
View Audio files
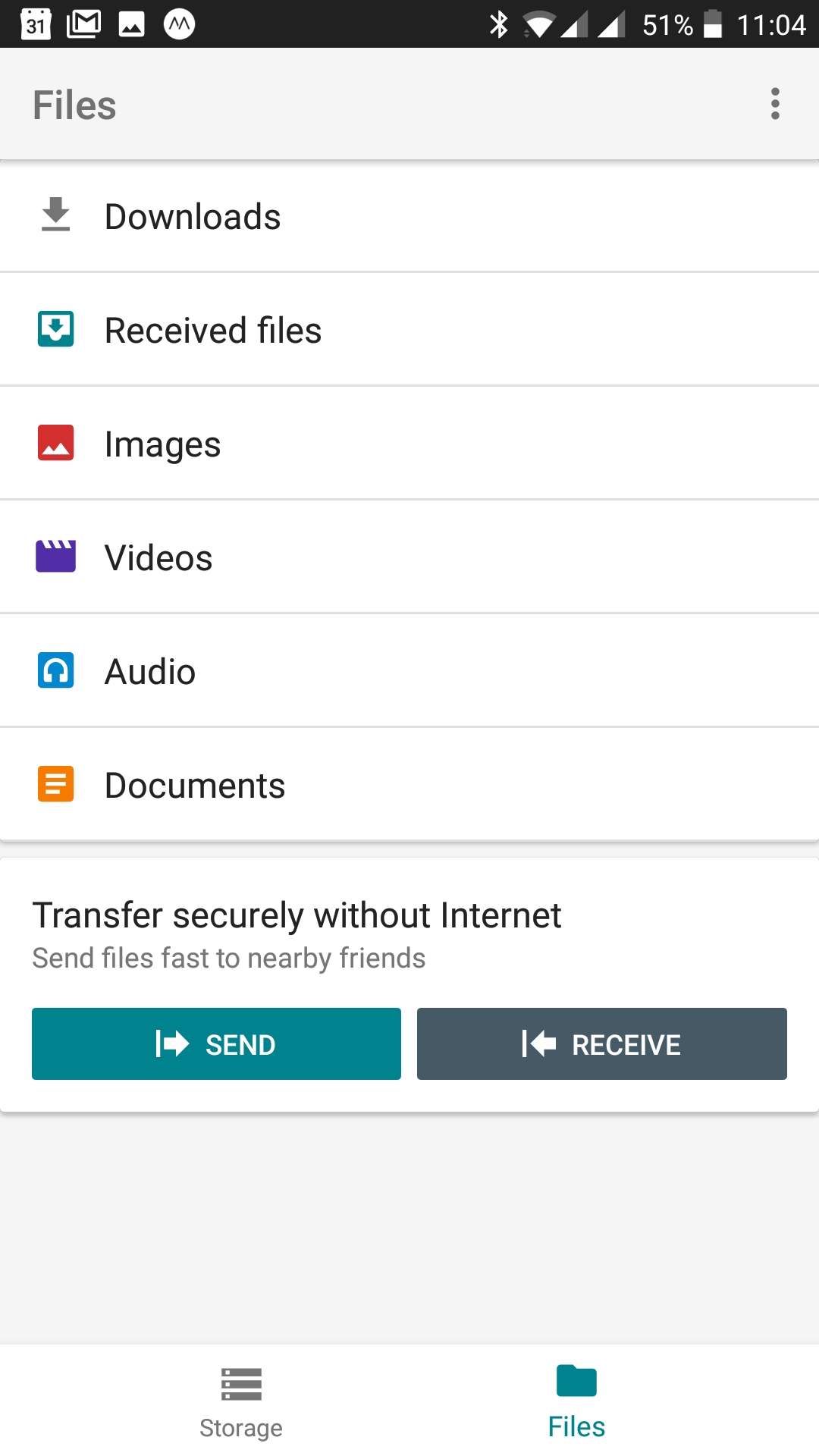pos(409,671)
